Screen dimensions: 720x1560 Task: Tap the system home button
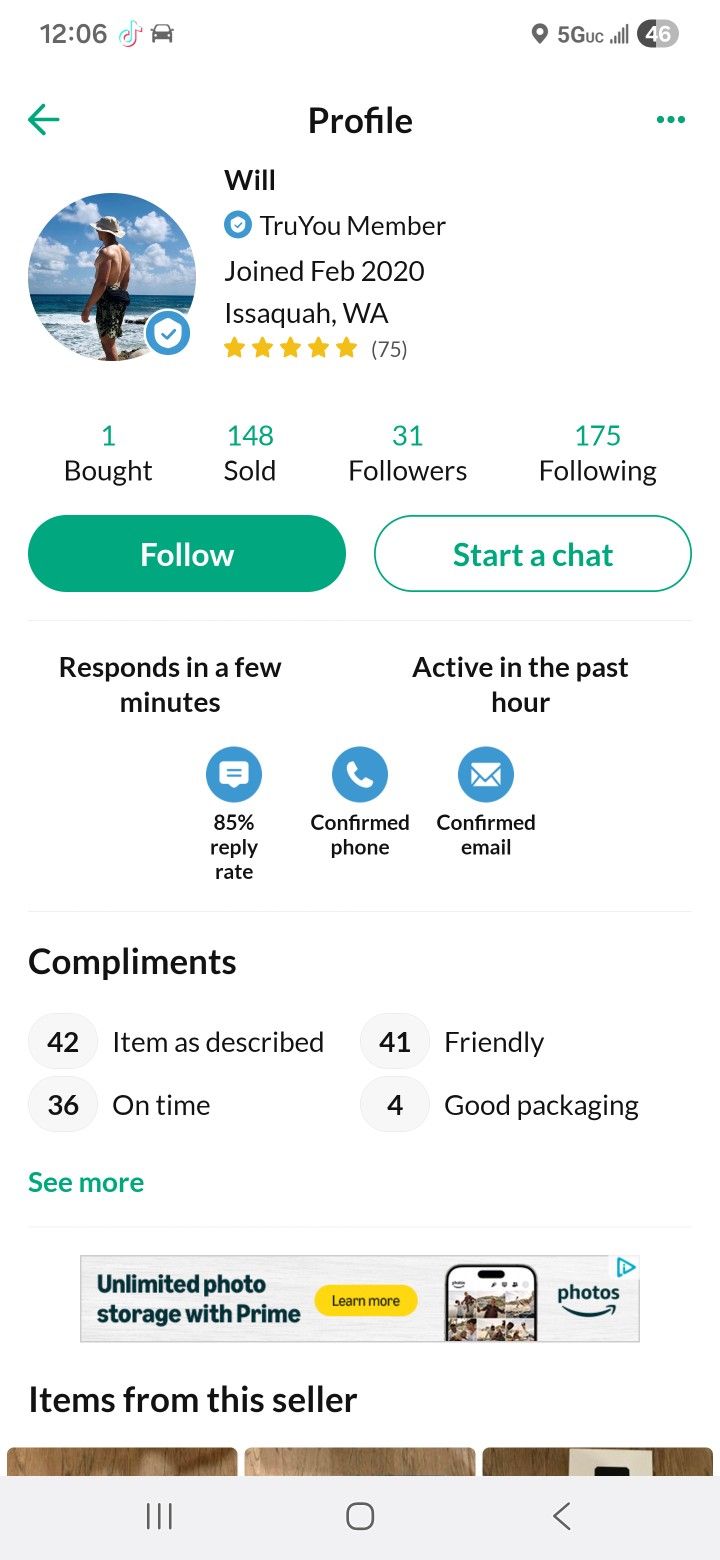(x=360, y=1516)
